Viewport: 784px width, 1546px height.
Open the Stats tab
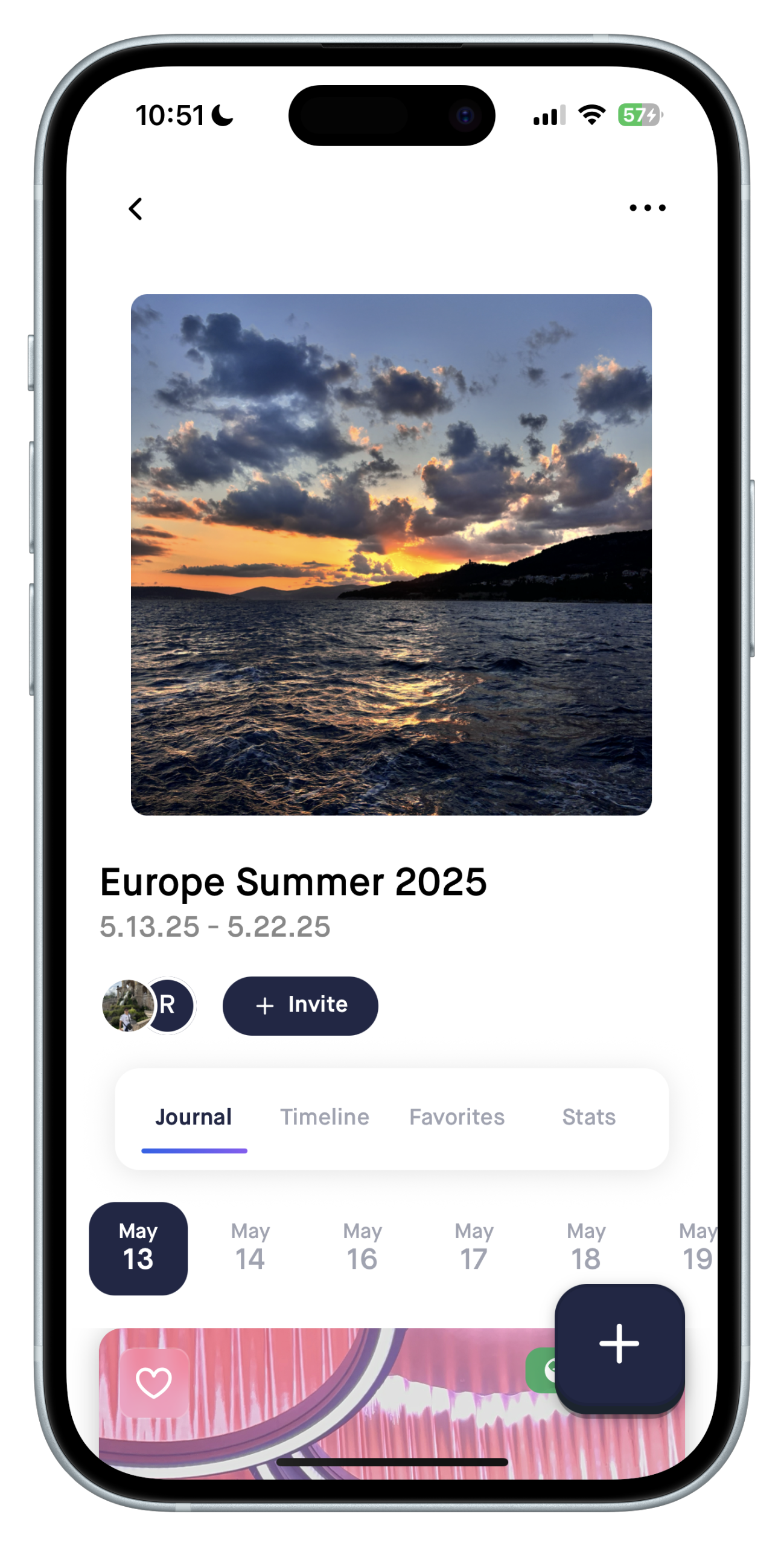coord(588,1117)
